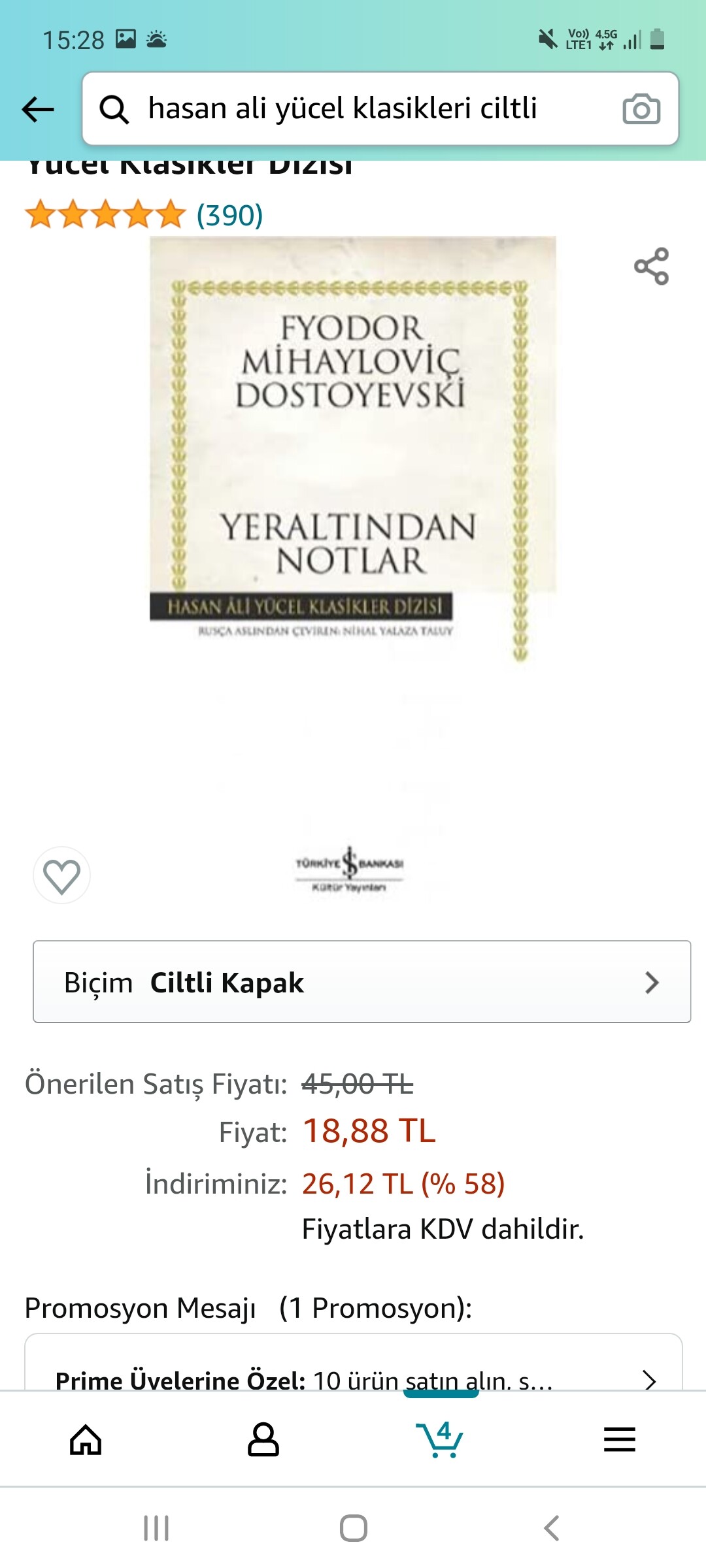Screen dimensions: 706x1568
Task: Open camera search in the search bar
Action: click(641, 108)
